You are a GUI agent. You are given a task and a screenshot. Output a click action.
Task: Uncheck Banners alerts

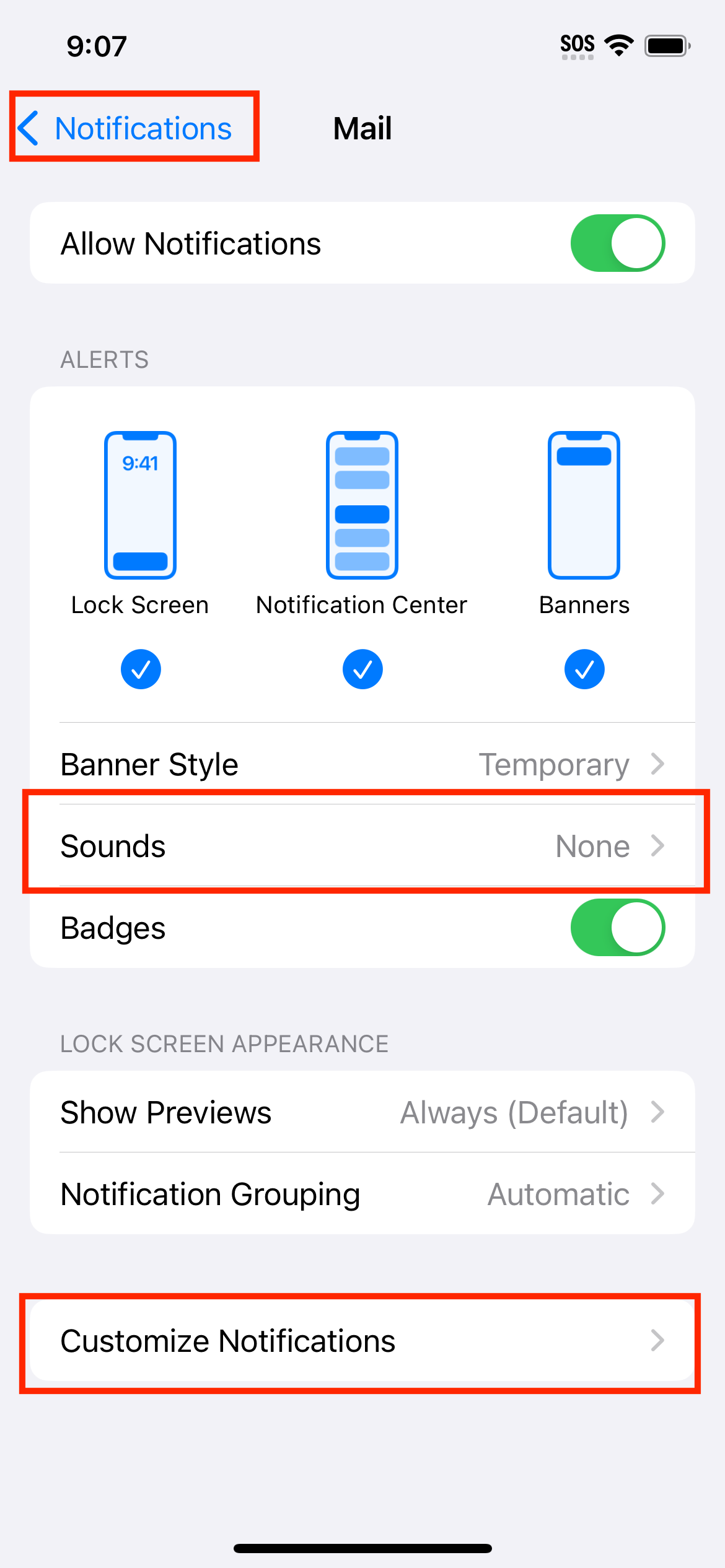pos(584,669)
